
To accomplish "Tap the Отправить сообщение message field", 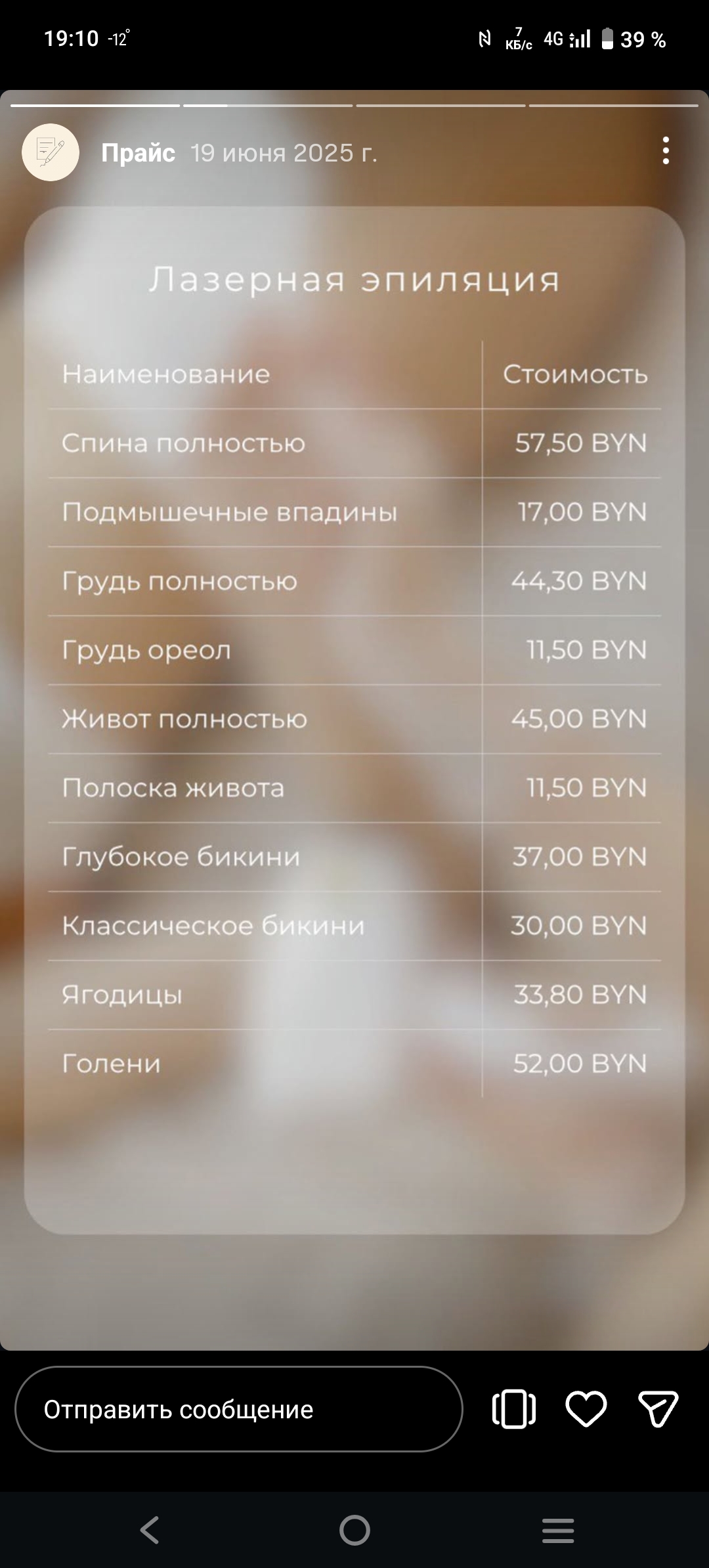I will [238, 1410].
